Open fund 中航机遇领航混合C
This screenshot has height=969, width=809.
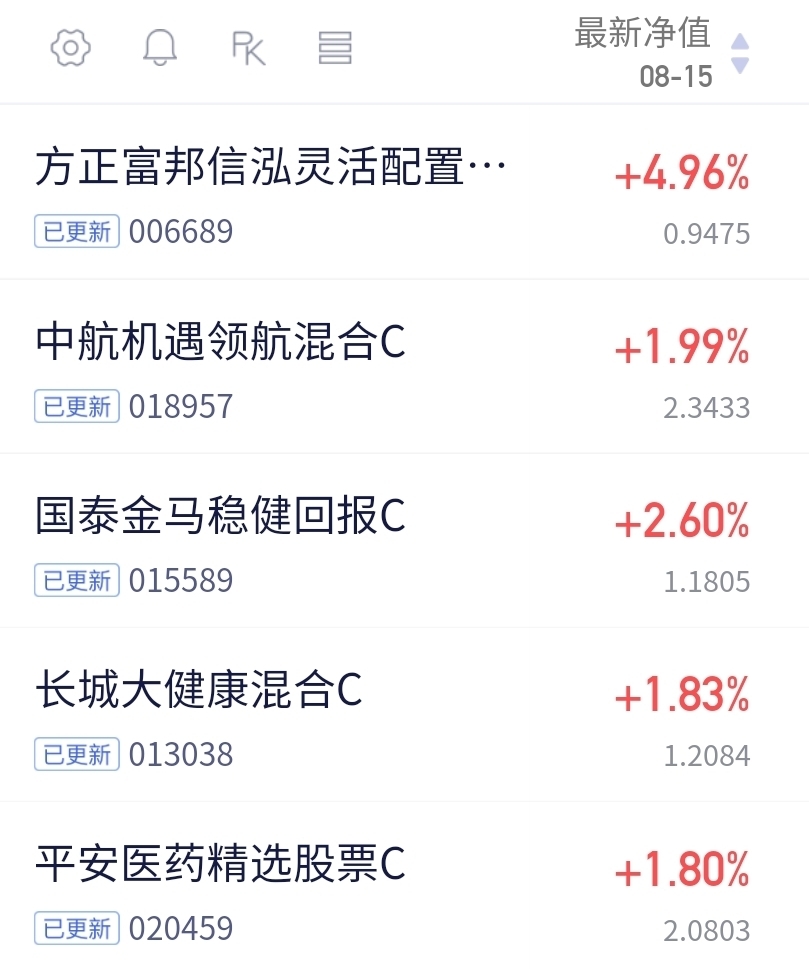(221, 366)
